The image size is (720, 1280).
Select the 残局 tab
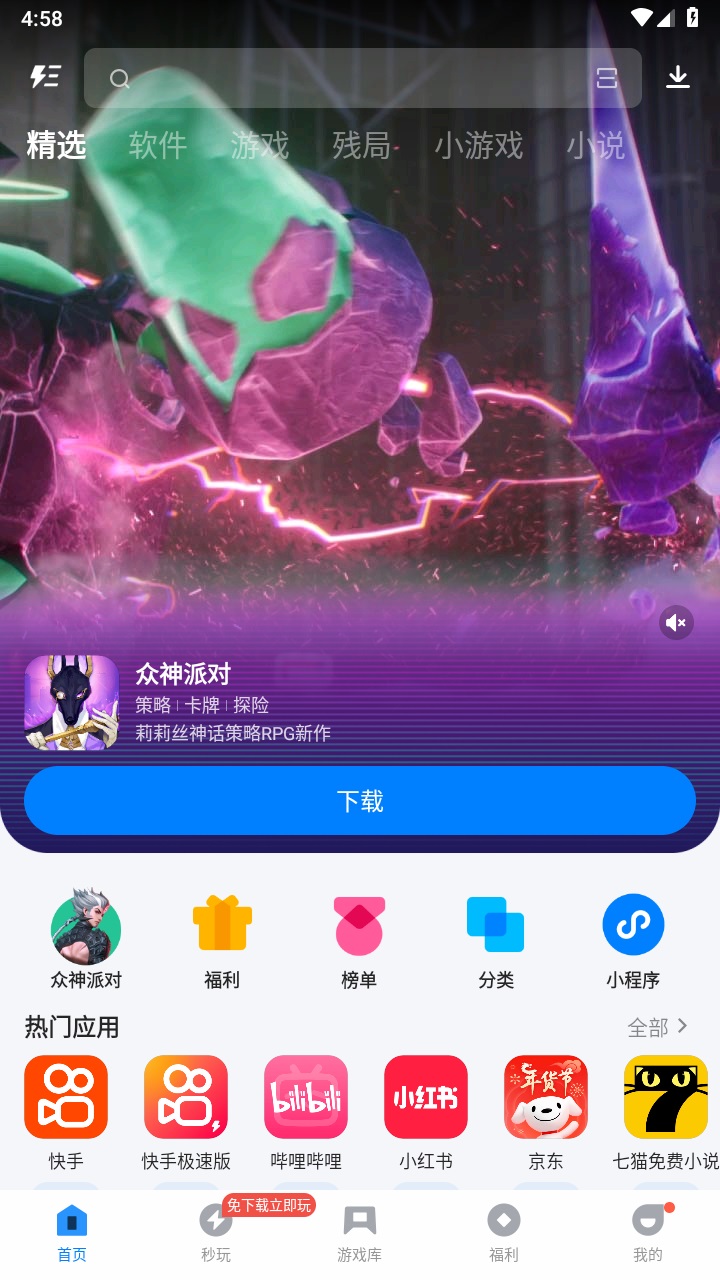pyautogui.click(x=361, y=146)
